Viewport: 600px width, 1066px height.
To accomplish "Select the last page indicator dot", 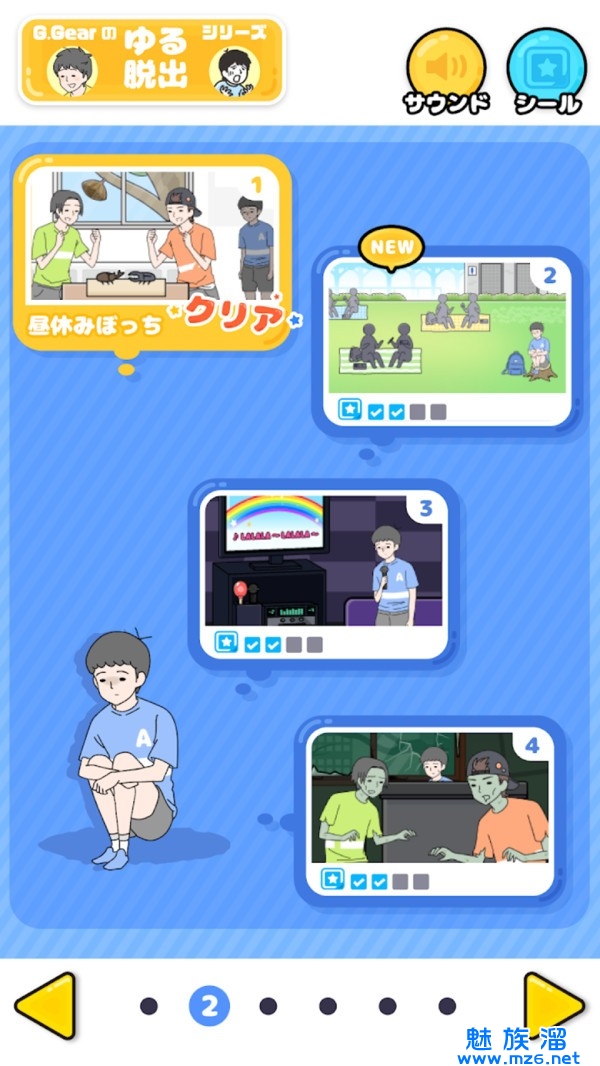I will (x=447, y=1006).
